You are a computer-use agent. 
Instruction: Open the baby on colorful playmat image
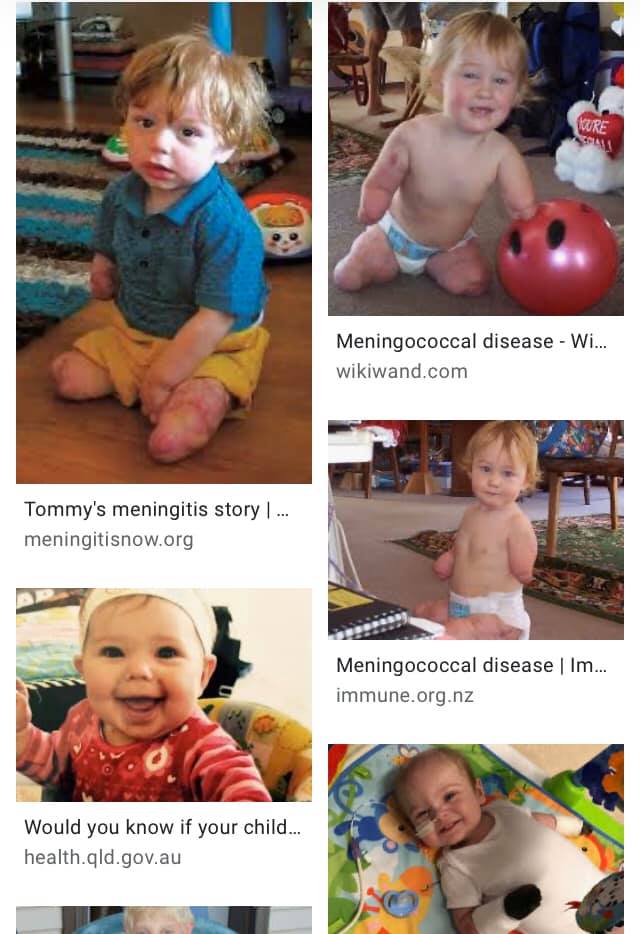point(476,838)
